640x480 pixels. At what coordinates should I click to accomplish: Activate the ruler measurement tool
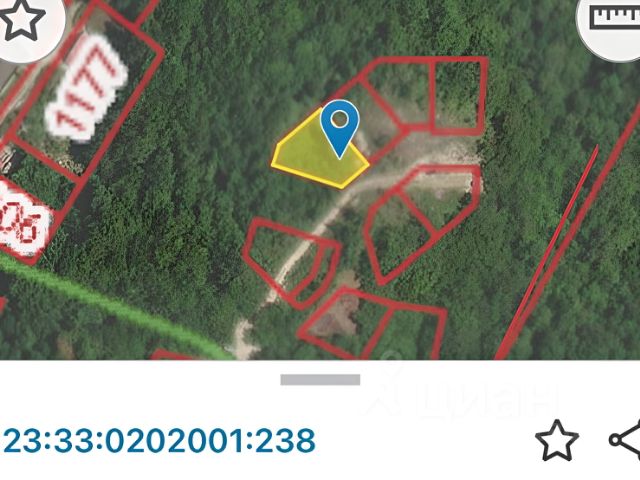(614, 20)
